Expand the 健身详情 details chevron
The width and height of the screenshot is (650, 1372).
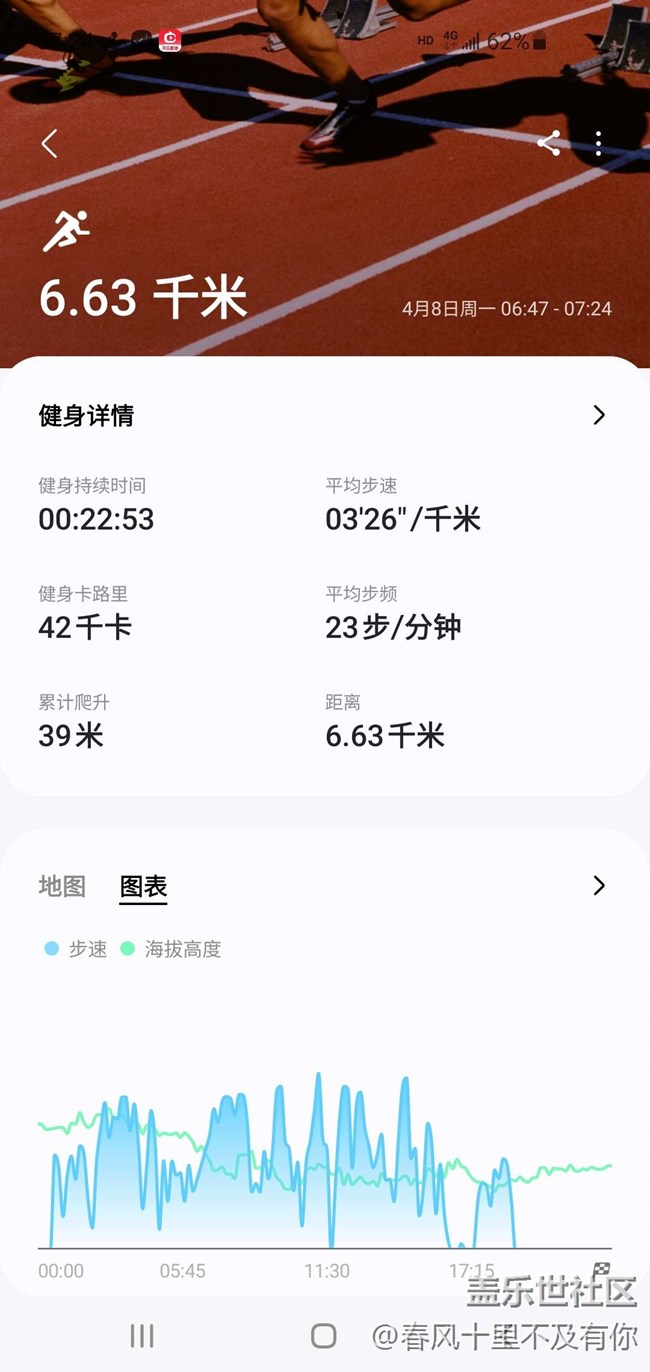(598, 415)
